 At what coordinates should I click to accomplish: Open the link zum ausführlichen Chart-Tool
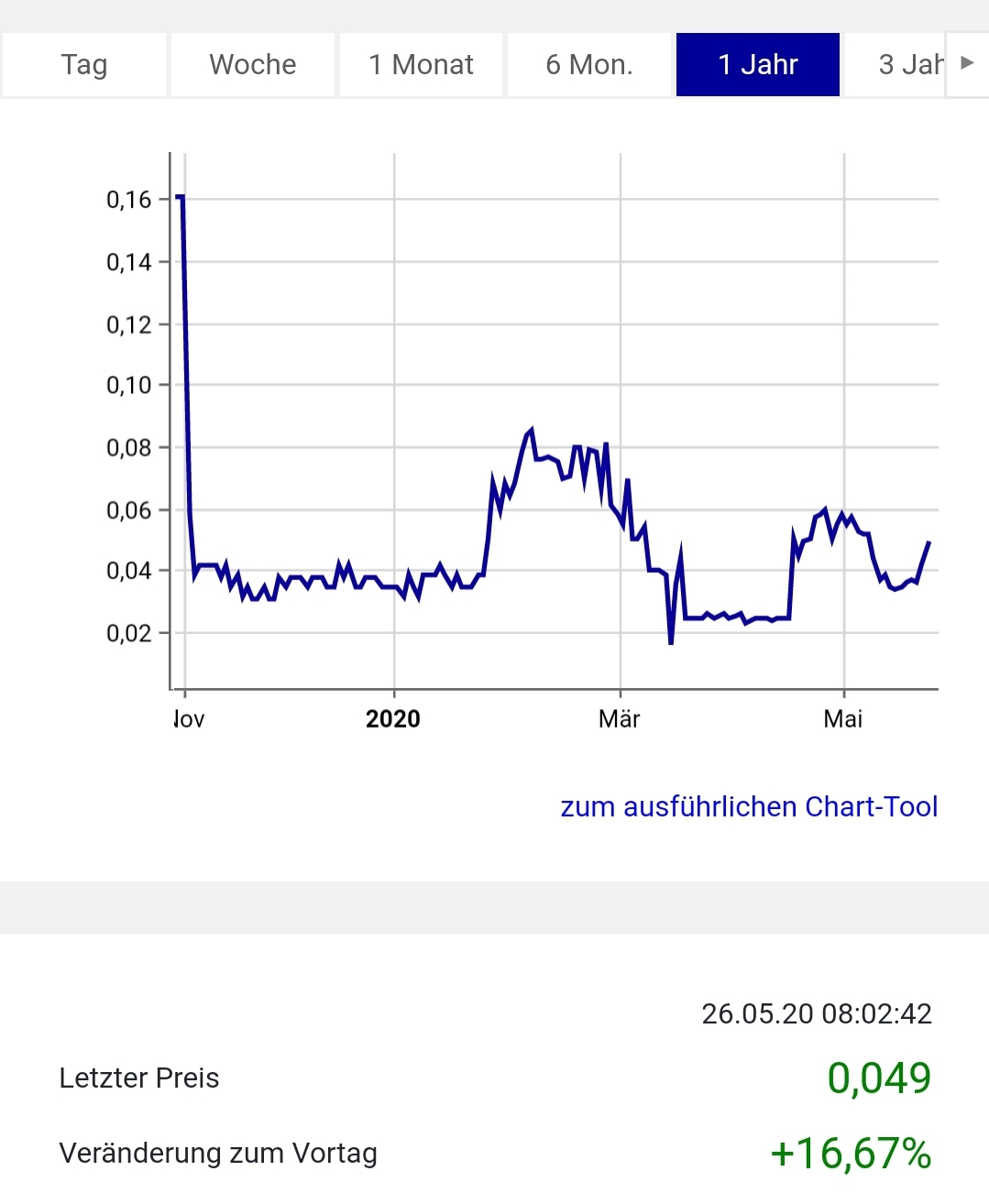(x=749, y=806)
